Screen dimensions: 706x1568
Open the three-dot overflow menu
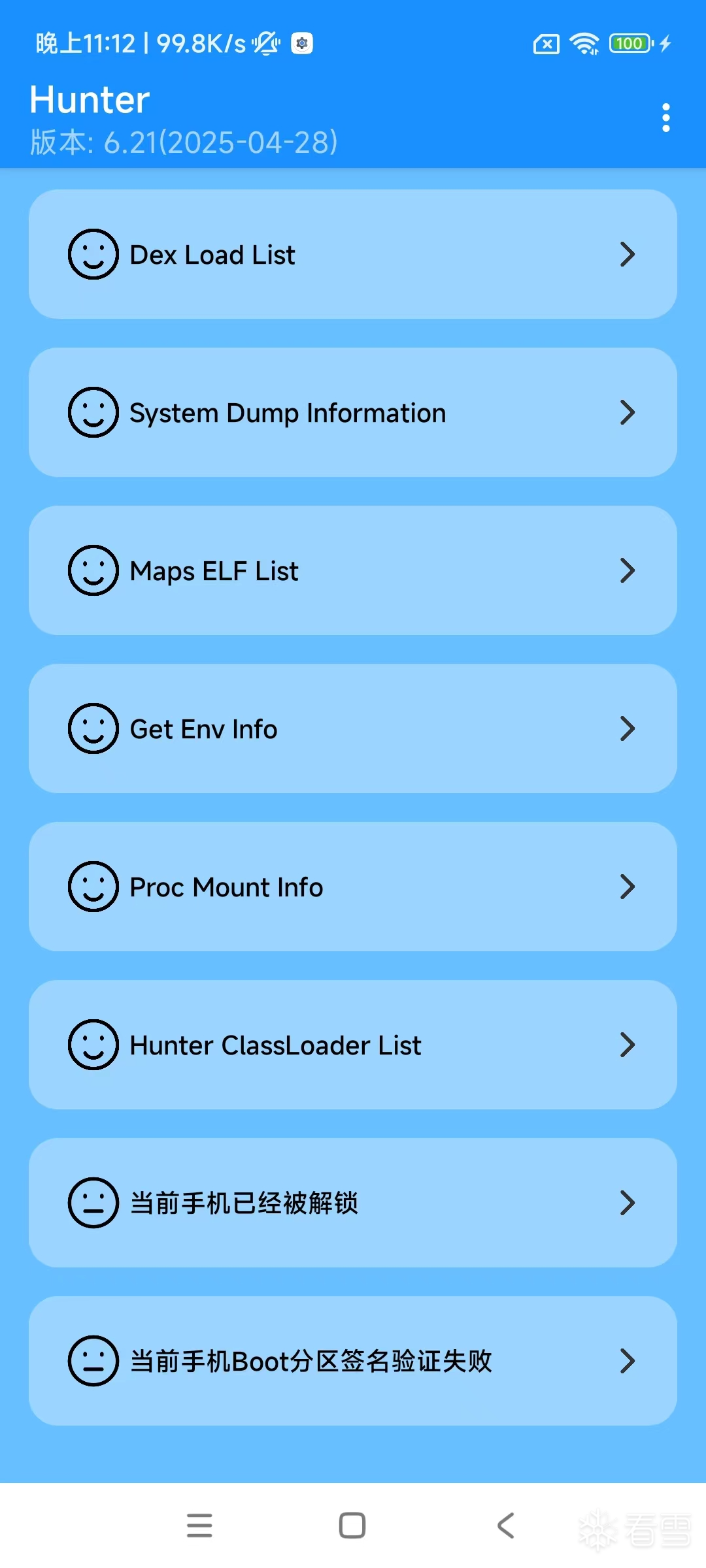coord(665,118)
